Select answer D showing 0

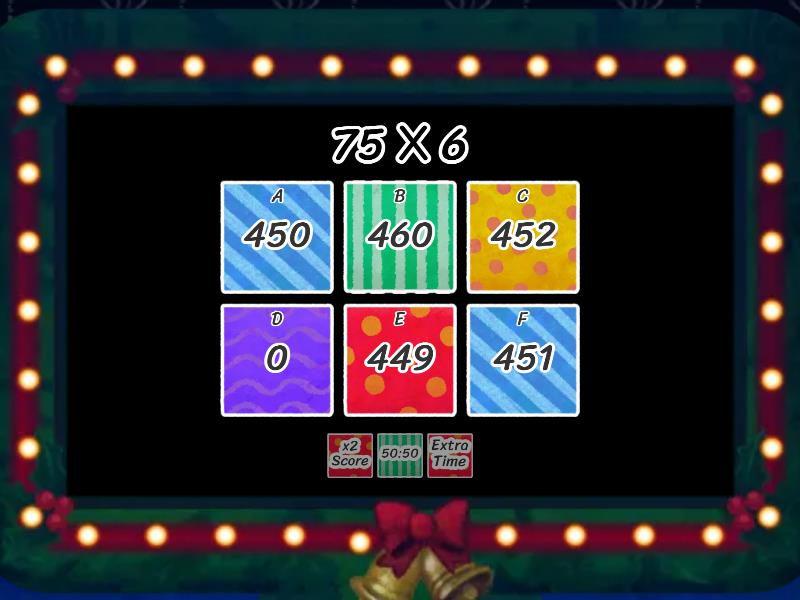276,360
